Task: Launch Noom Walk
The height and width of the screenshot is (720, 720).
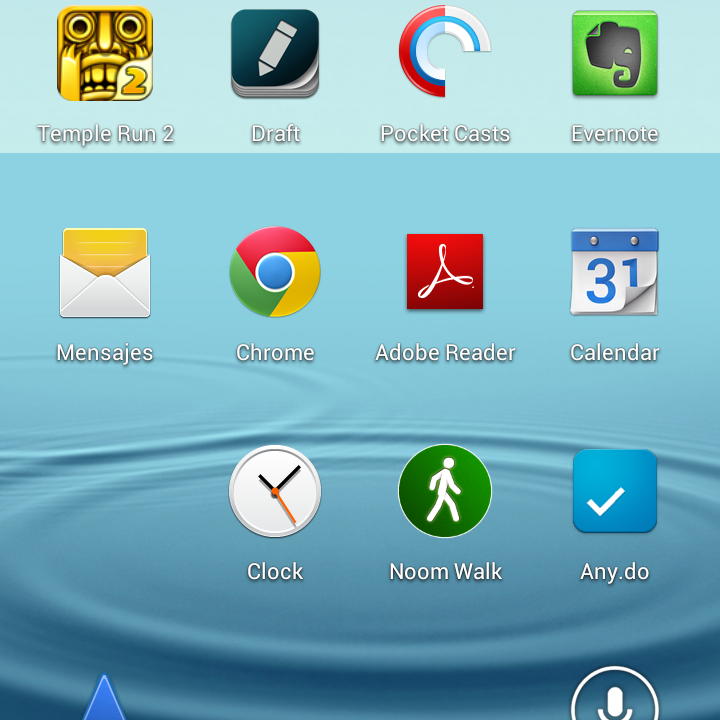Action: pyautogui.click(x=445, y=491)
